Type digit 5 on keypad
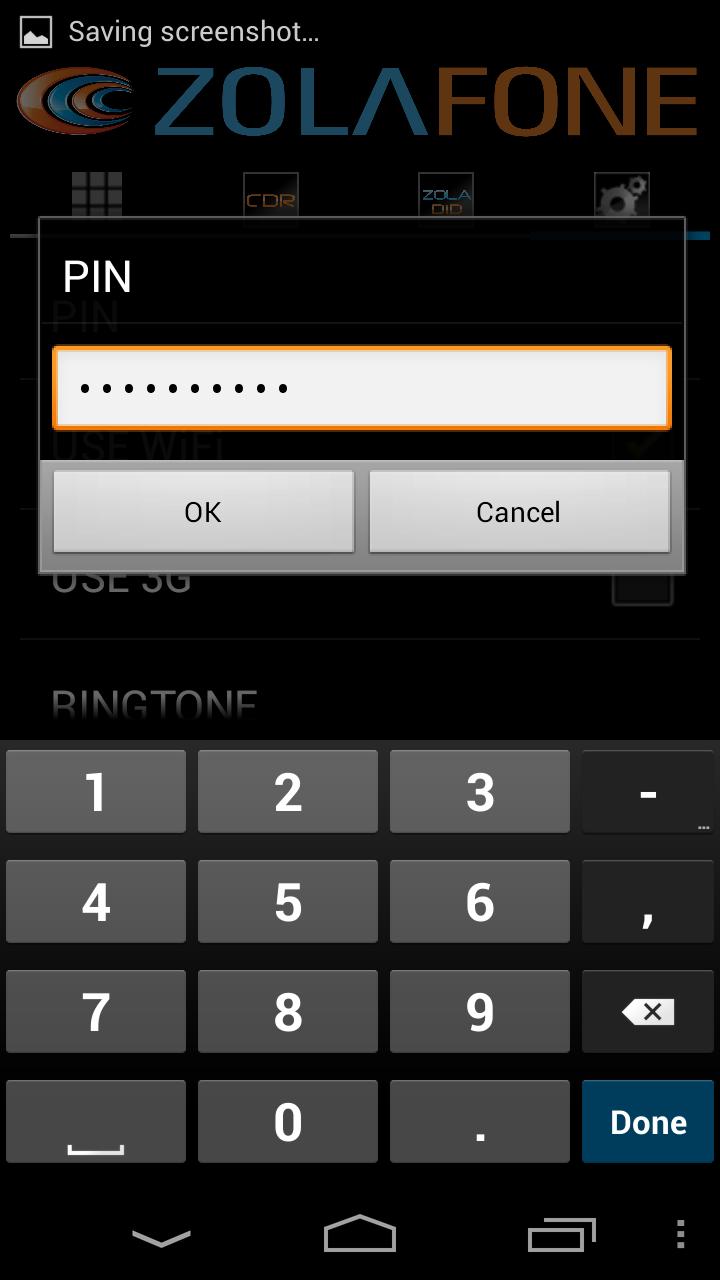This screenshot has width=720, height=1280. pyautogui.click(x=288, y=902)
